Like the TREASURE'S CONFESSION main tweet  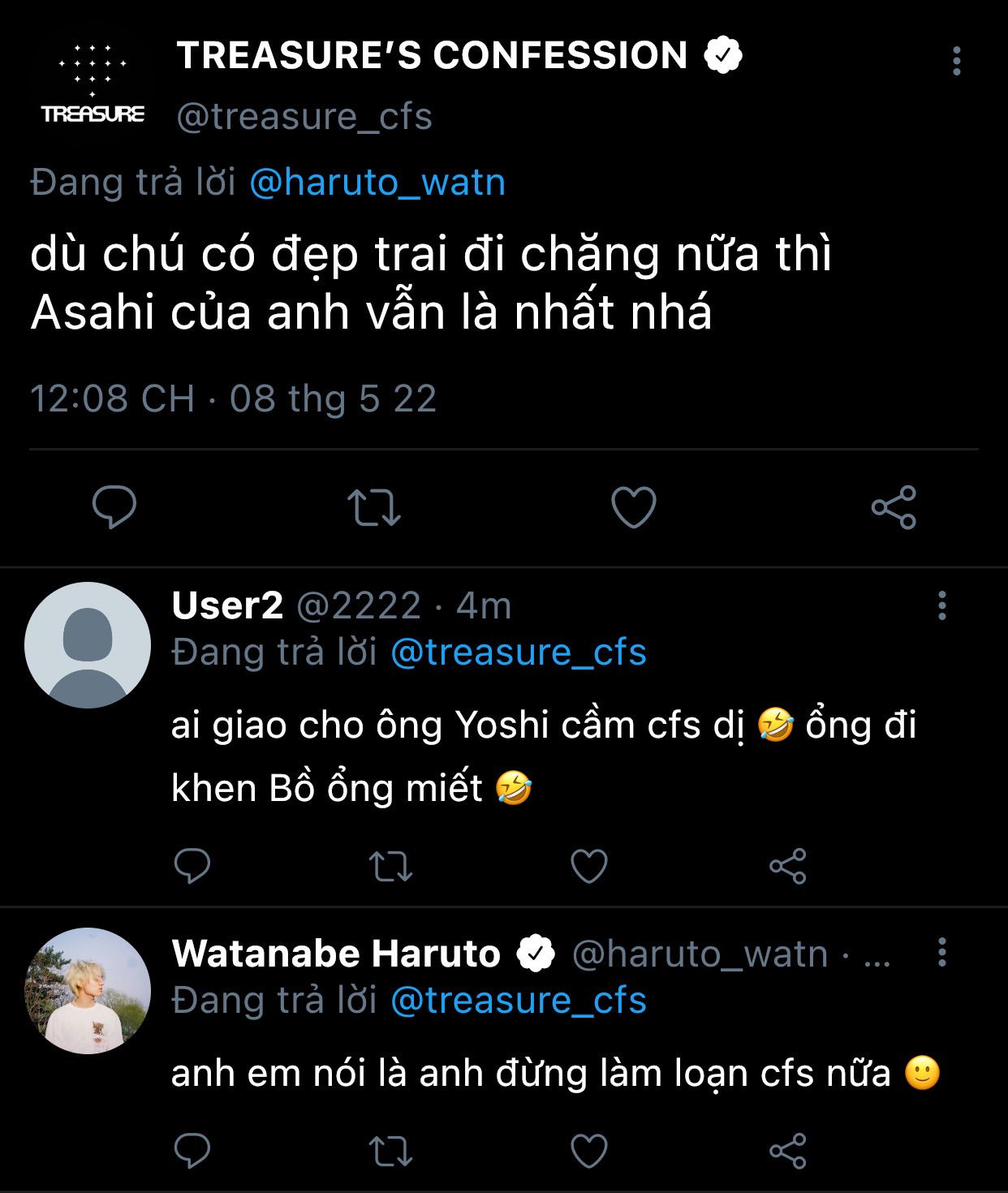[633, 508]
